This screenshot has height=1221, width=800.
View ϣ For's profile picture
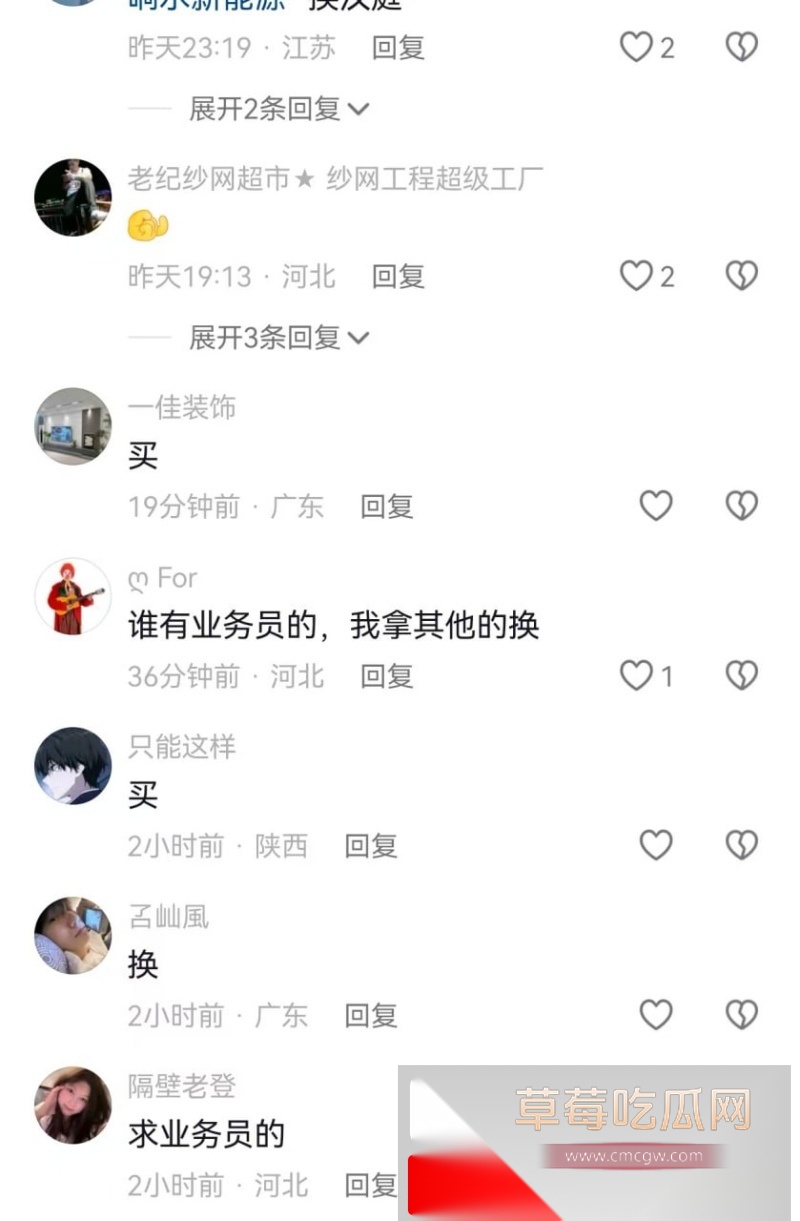[71, 595]
